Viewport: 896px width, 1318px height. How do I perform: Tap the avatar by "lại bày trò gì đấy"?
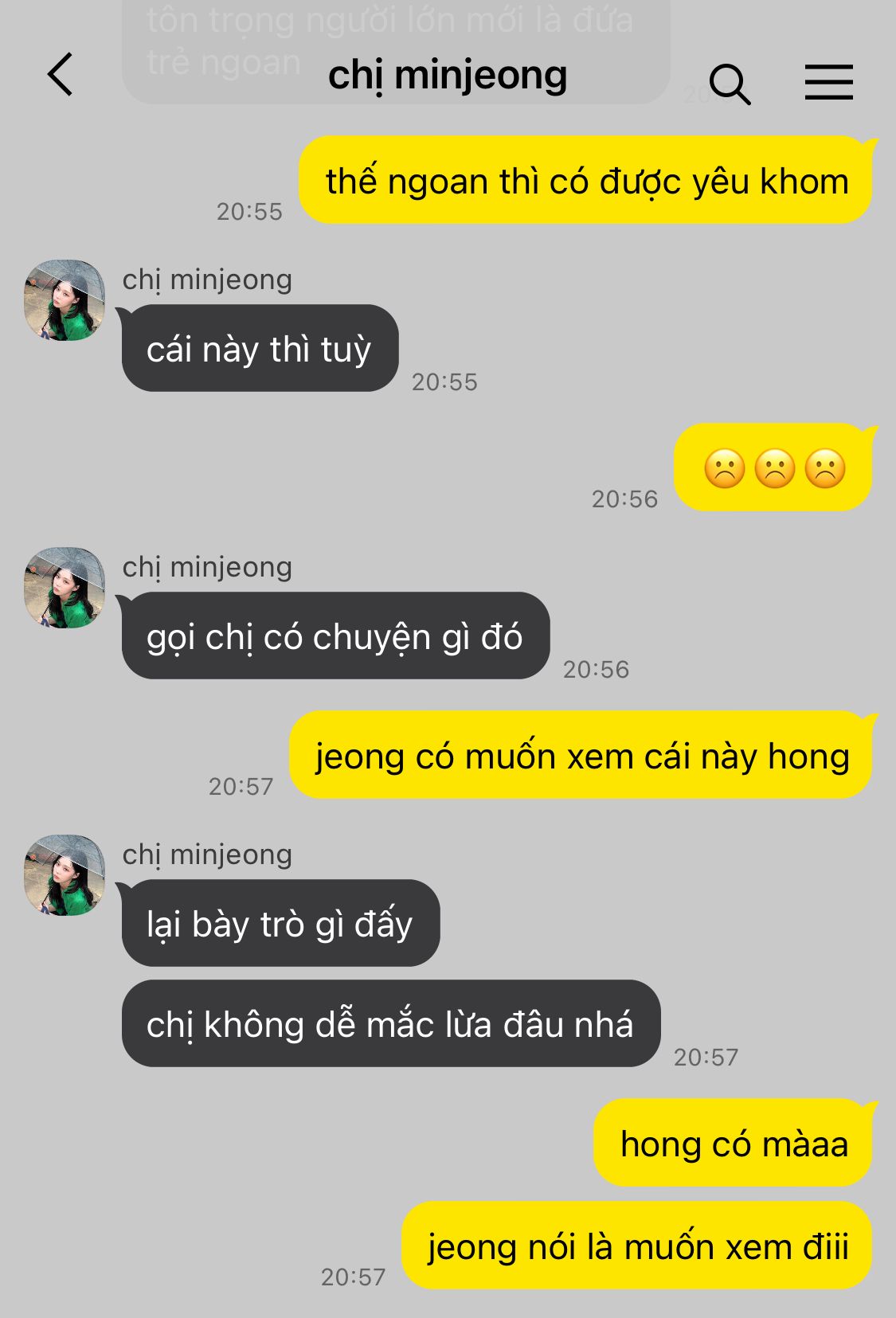65,875
